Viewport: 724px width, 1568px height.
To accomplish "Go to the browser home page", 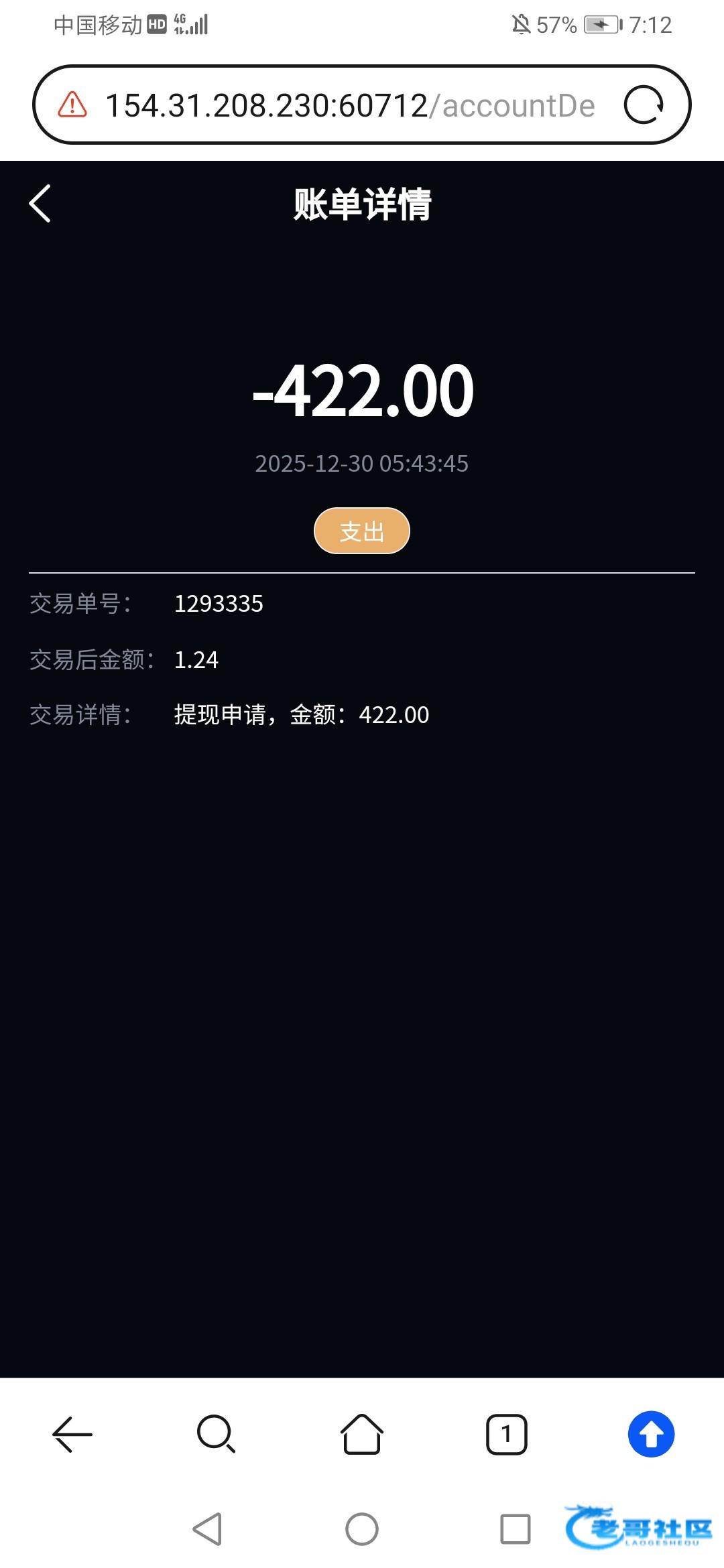I will [362, 1434].
